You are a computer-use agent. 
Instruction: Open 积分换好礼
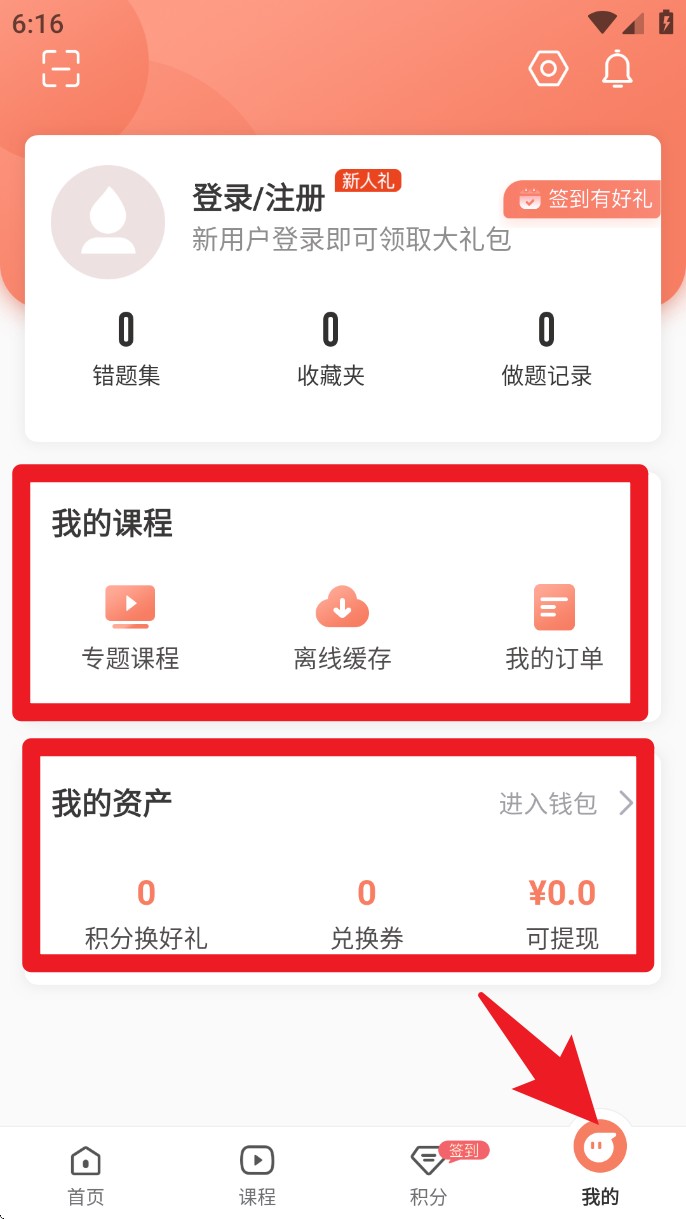click(x=146, y=914)
